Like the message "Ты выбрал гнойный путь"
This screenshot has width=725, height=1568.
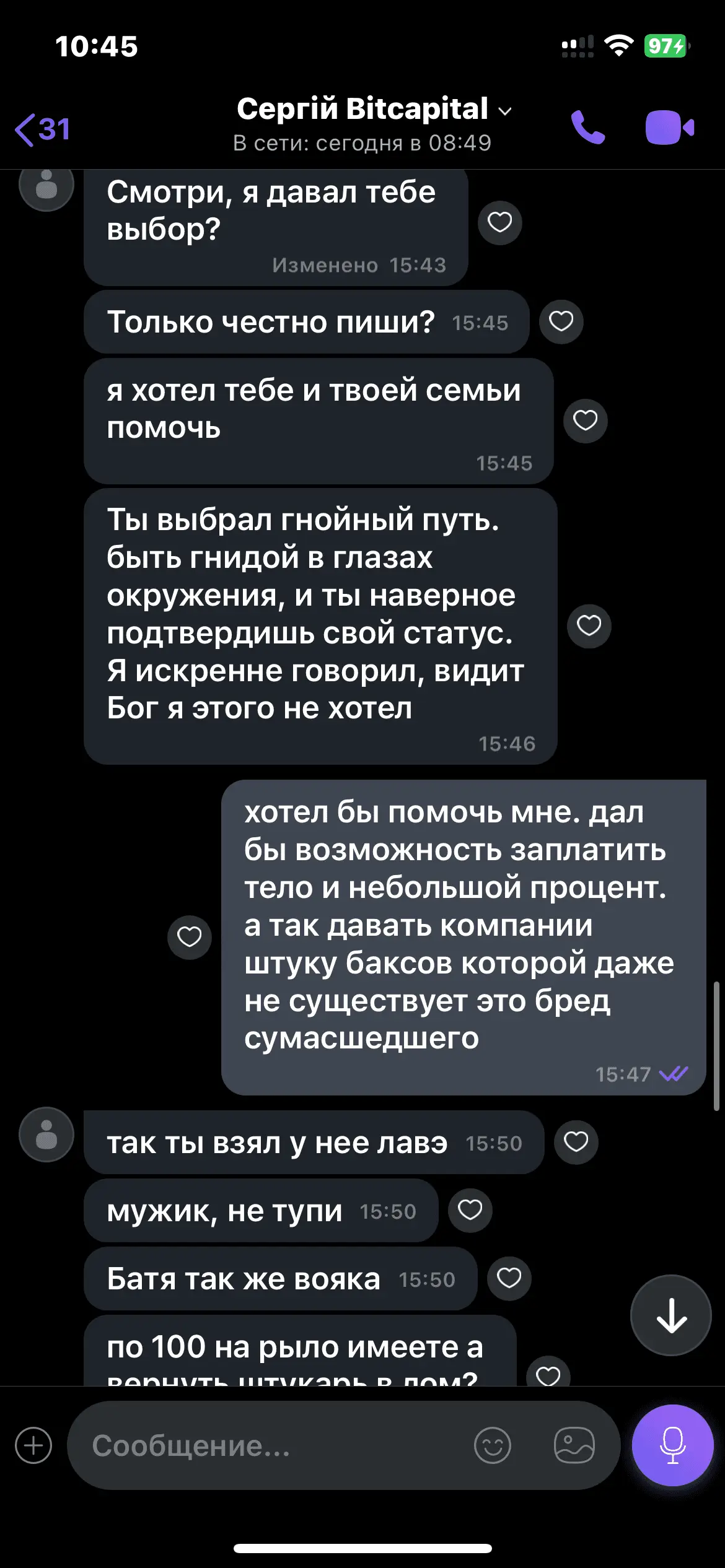point(589,626)
